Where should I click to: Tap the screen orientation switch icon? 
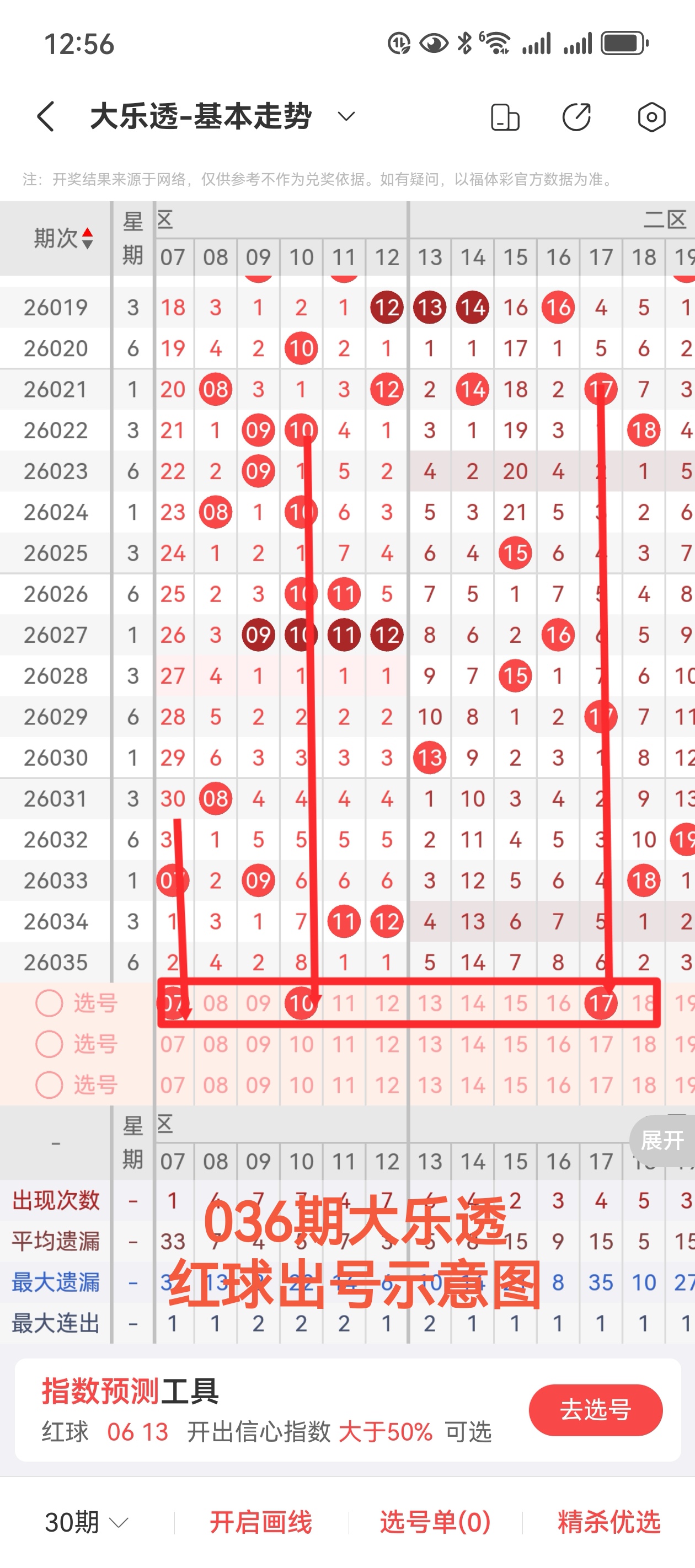[x=505, y=117]
